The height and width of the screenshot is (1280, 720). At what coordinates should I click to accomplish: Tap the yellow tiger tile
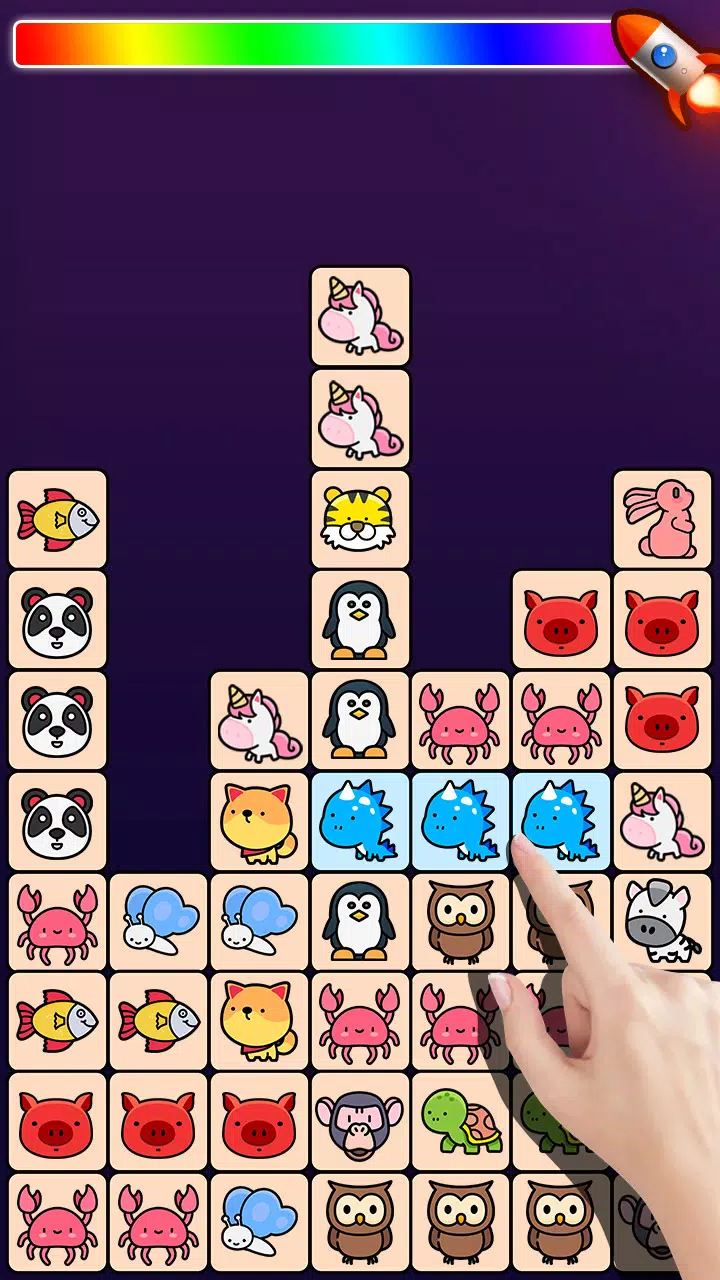360,519
